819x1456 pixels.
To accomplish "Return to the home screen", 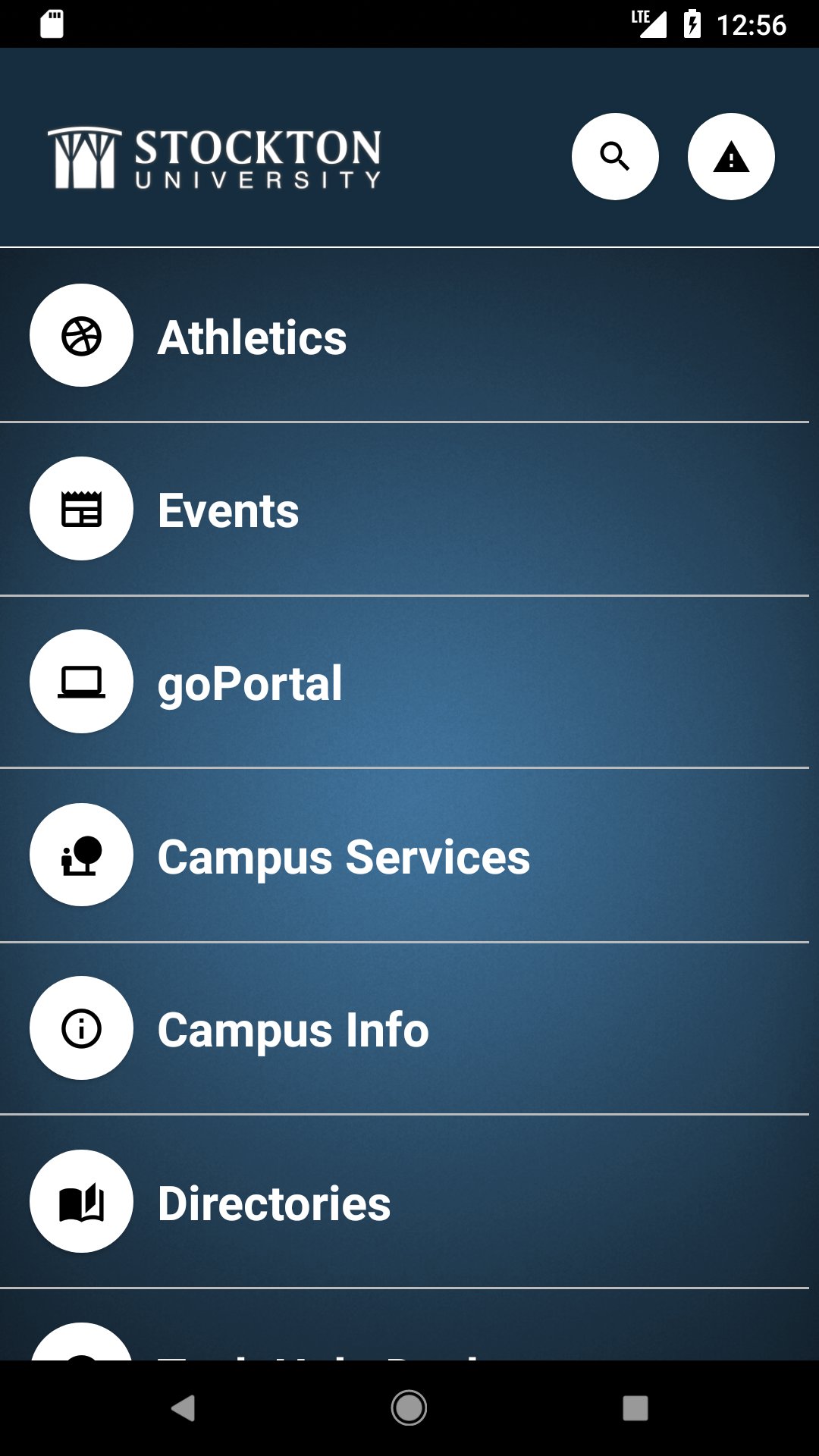I will 409,1408.
